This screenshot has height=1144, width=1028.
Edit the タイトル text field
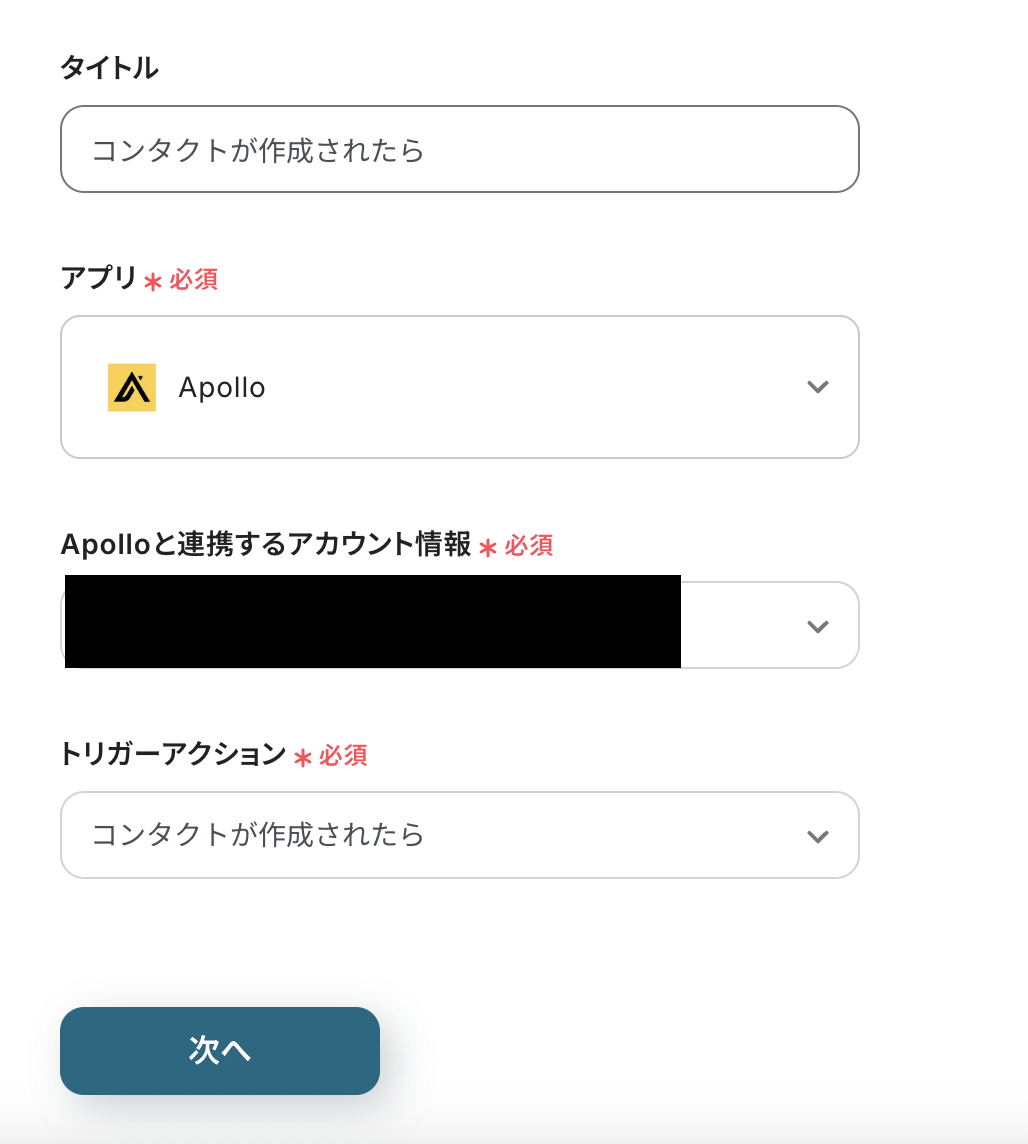(x=459, y=150)
